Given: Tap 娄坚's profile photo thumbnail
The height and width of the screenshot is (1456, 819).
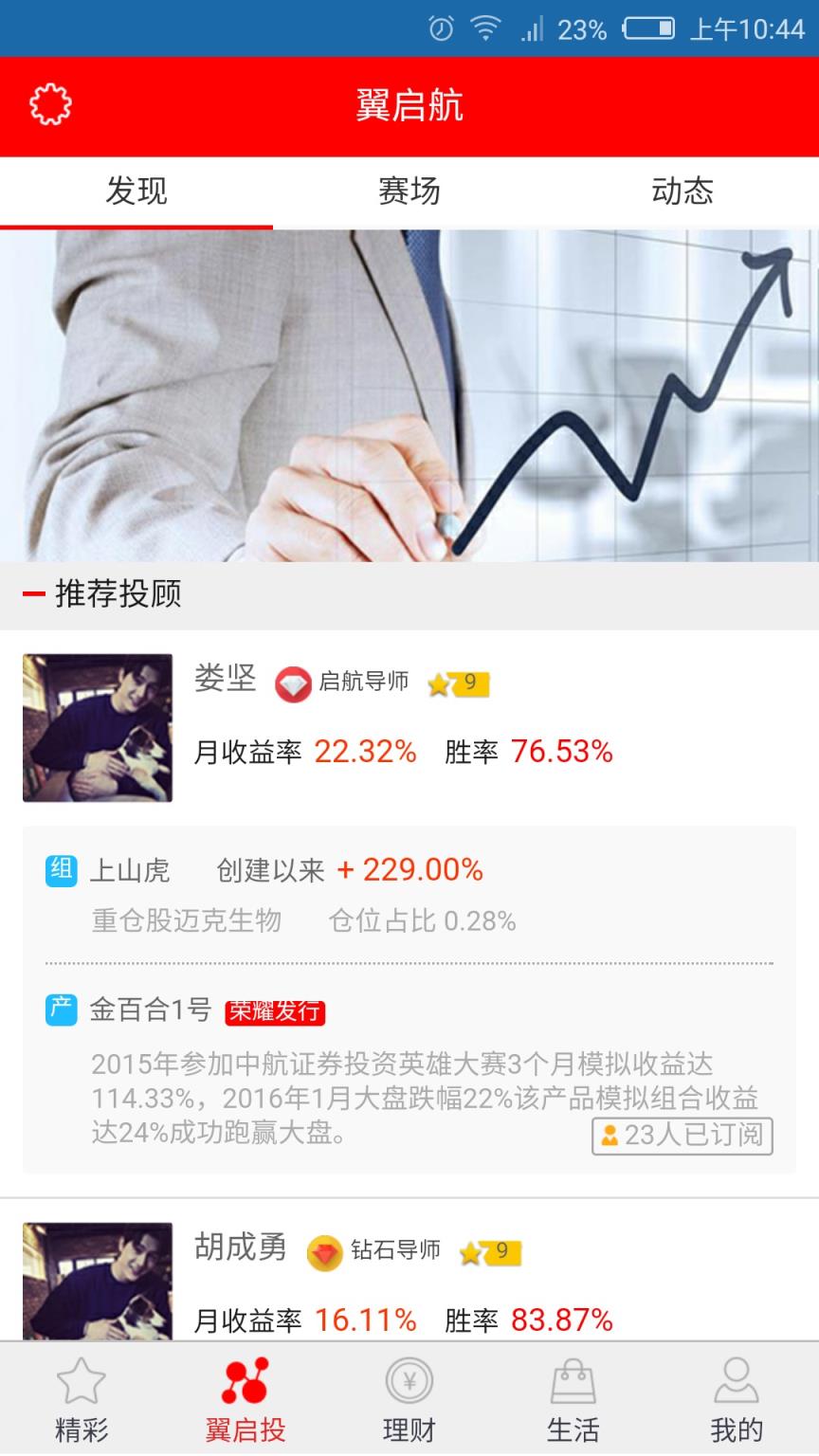Looking at the screenshot, I should coord(97,728).
